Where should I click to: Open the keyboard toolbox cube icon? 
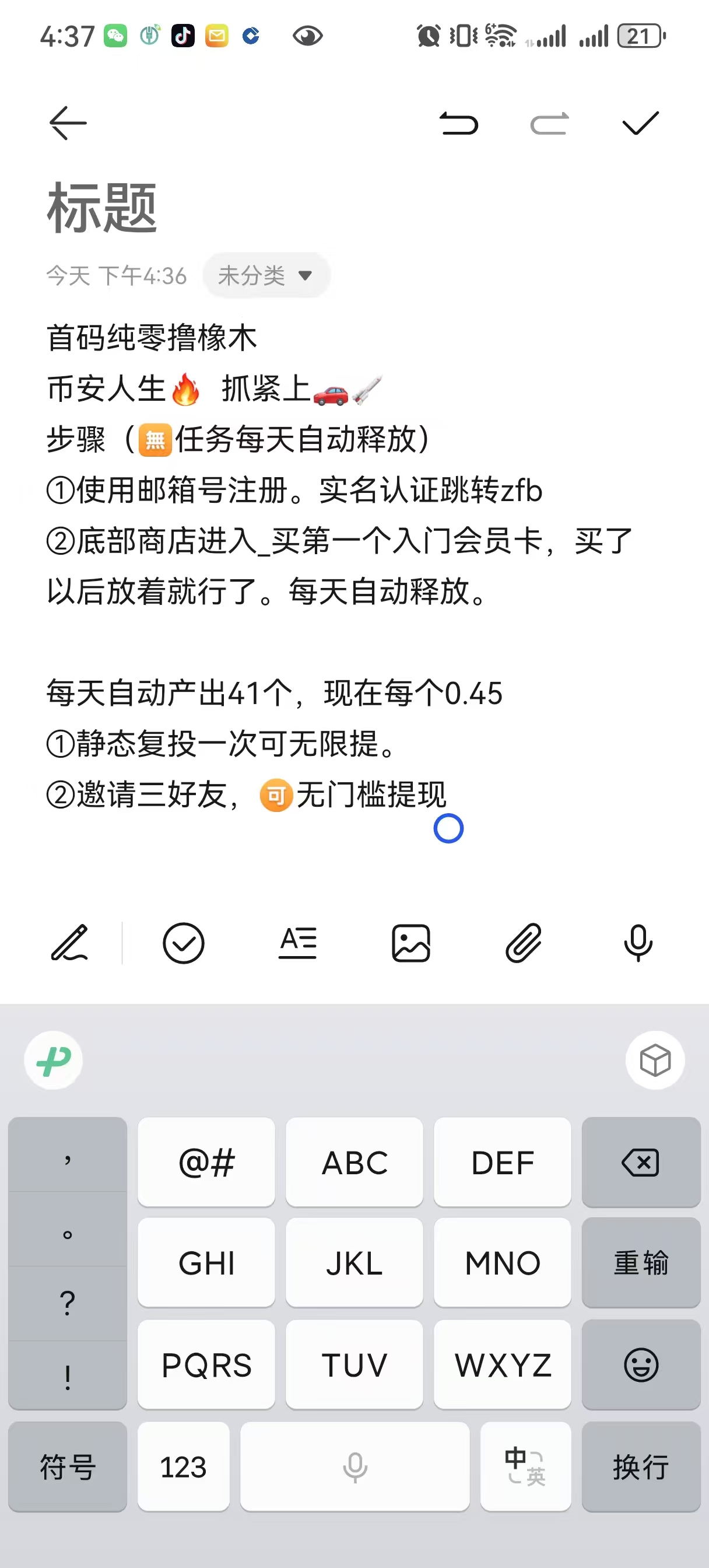(x=655, y=1060)
